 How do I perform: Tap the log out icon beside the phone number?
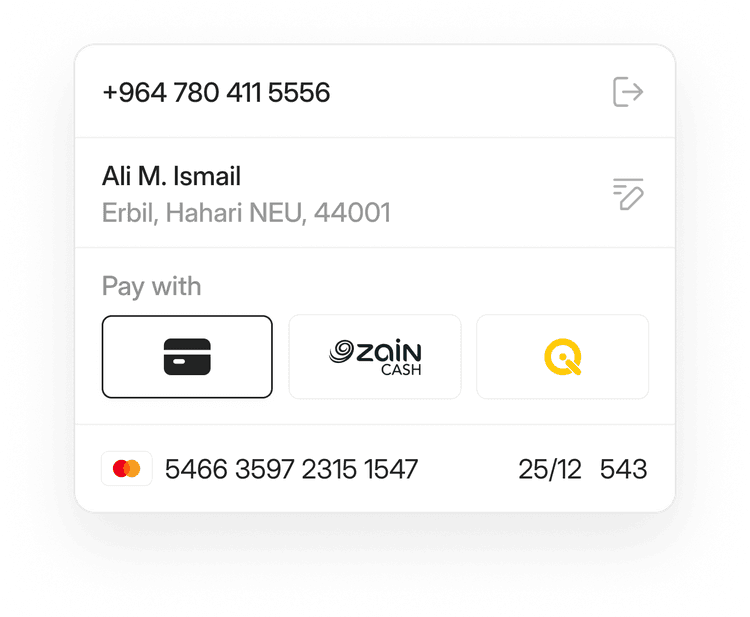pyautogui.click(x=628, y=92)
